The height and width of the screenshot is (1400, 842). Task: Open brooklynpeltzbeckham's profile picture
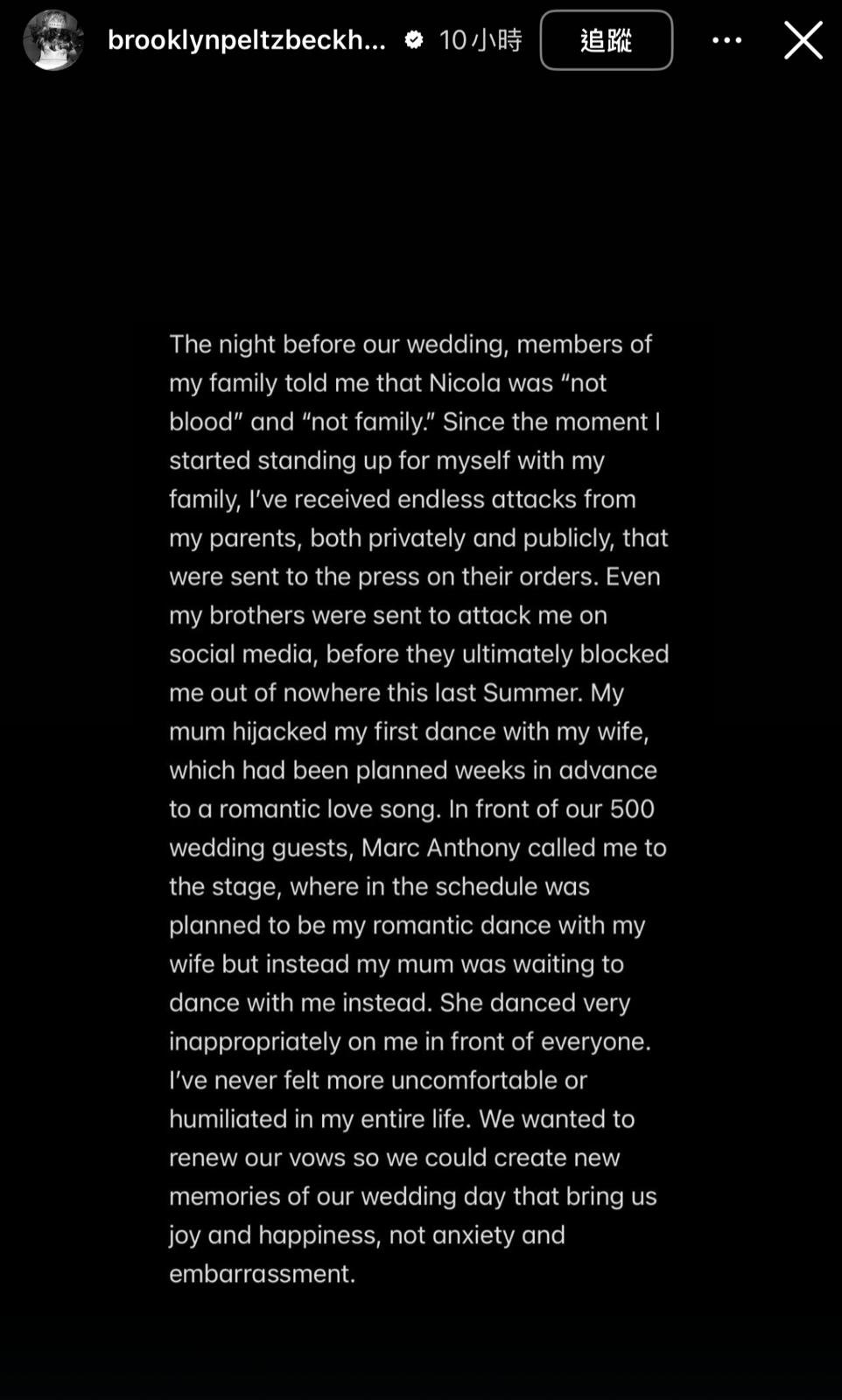(x=53, y=40)
